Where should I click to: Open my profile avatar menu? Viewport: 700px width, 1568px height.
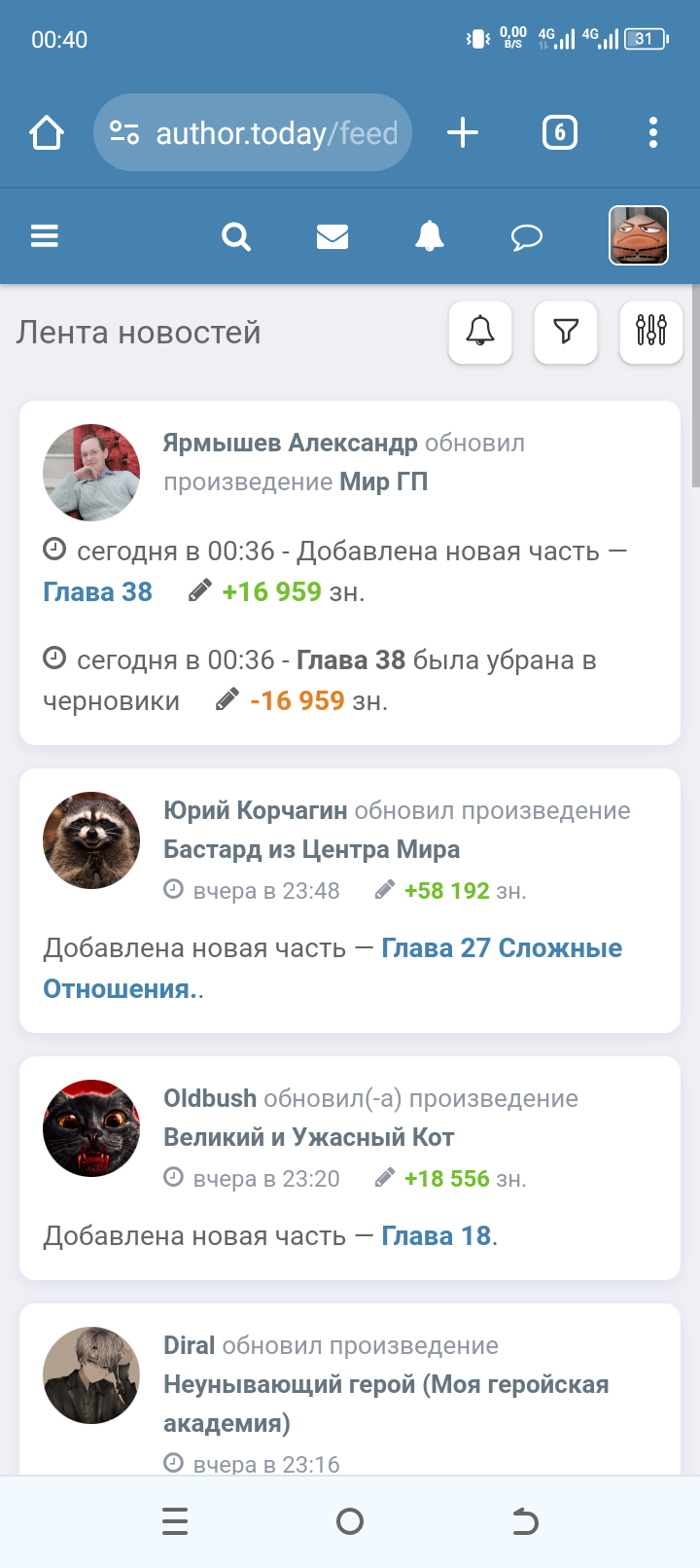[638, 235]
